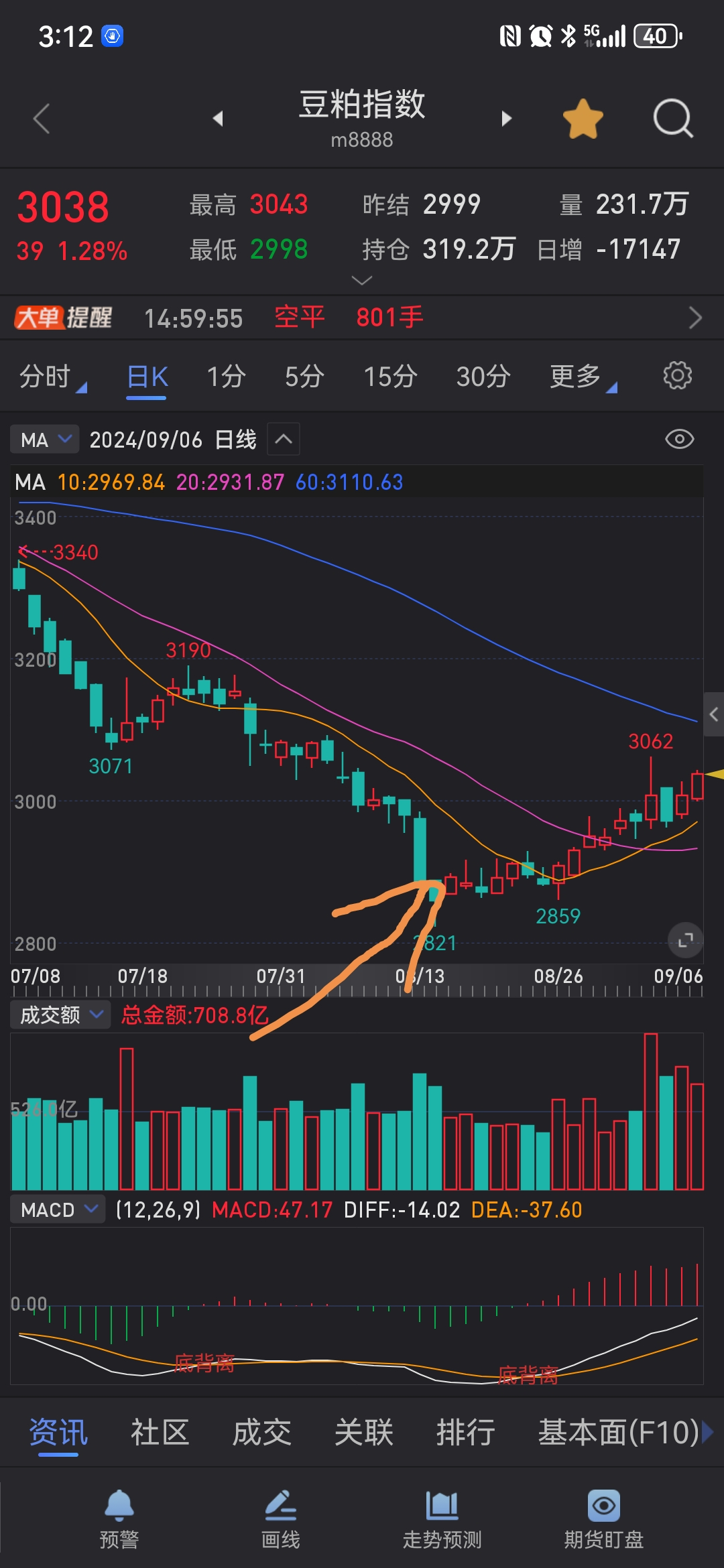
Task: Open 预警 alert bell
Action: click(119, 1518)
